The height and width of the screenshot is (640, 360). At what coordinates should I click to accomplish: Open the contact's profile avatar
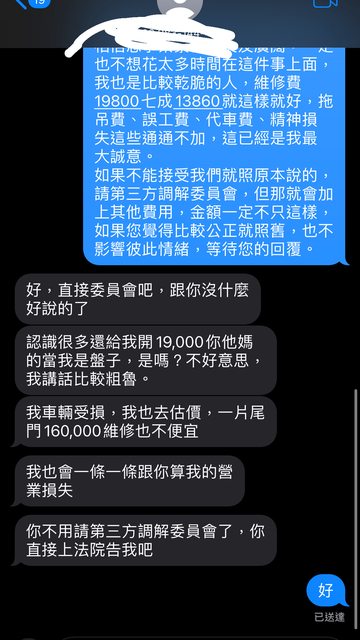point(180,6)
